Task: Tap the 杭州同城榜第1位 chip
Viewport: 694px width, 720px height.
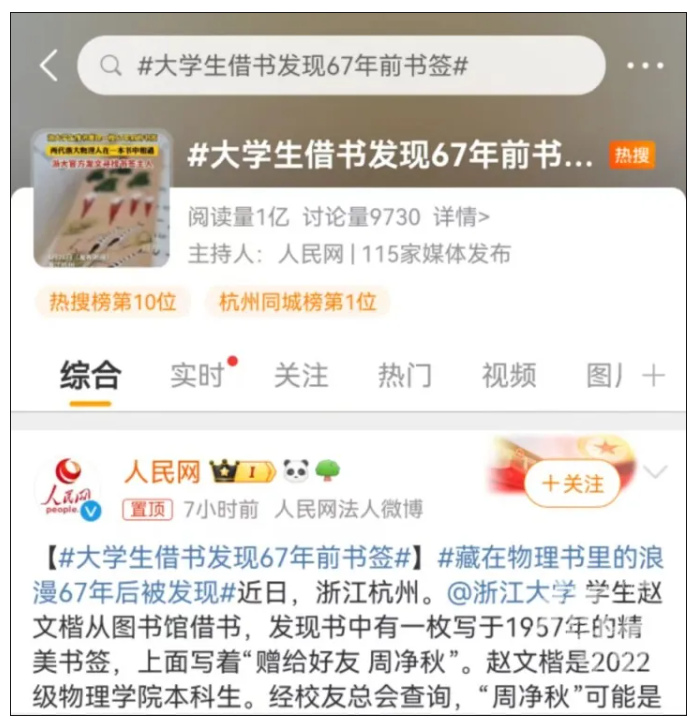Action: coord(297,301)
